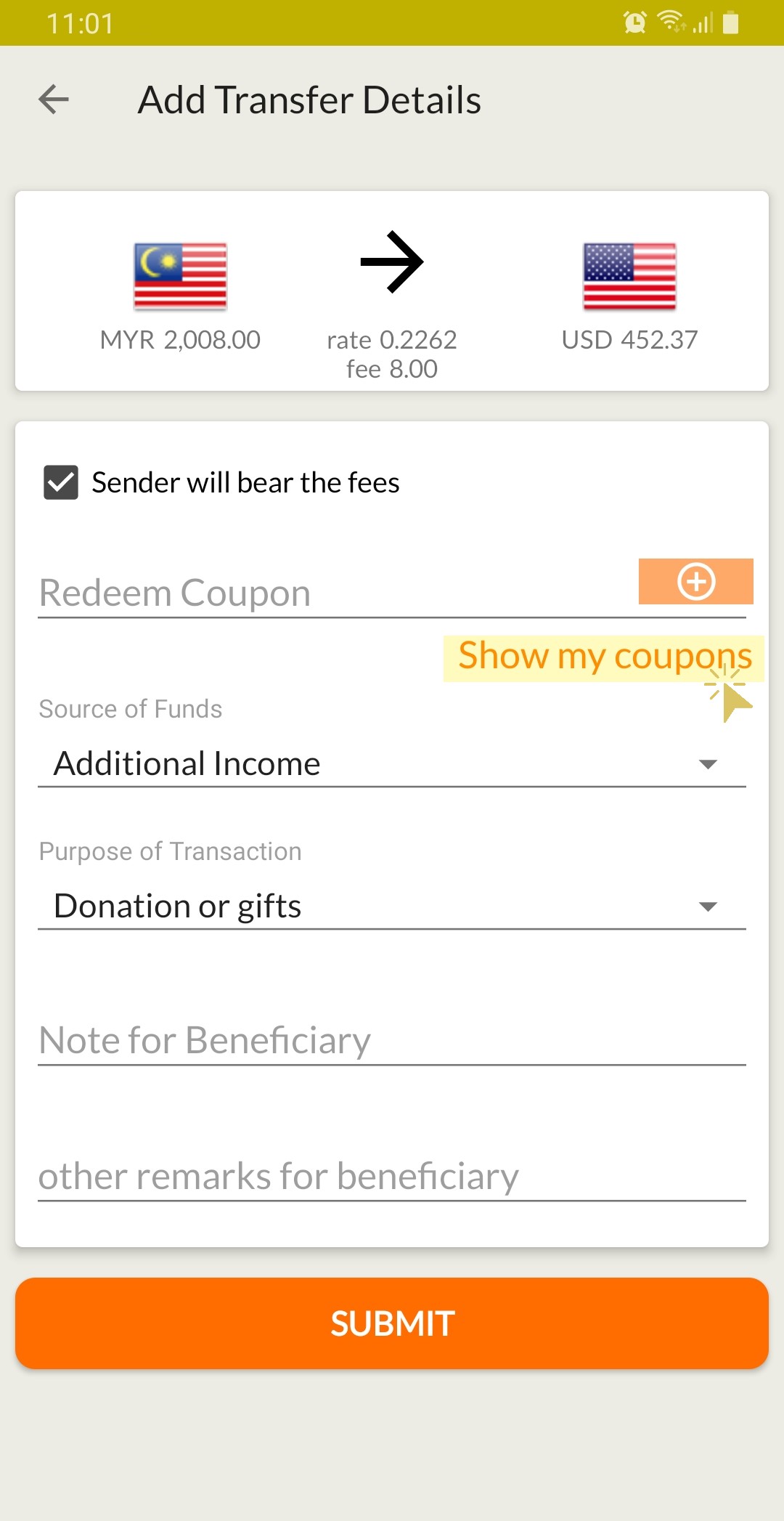Tap the Malaysian flag icon
Viewport: 784px width, 1521px height.
(179, 276)
